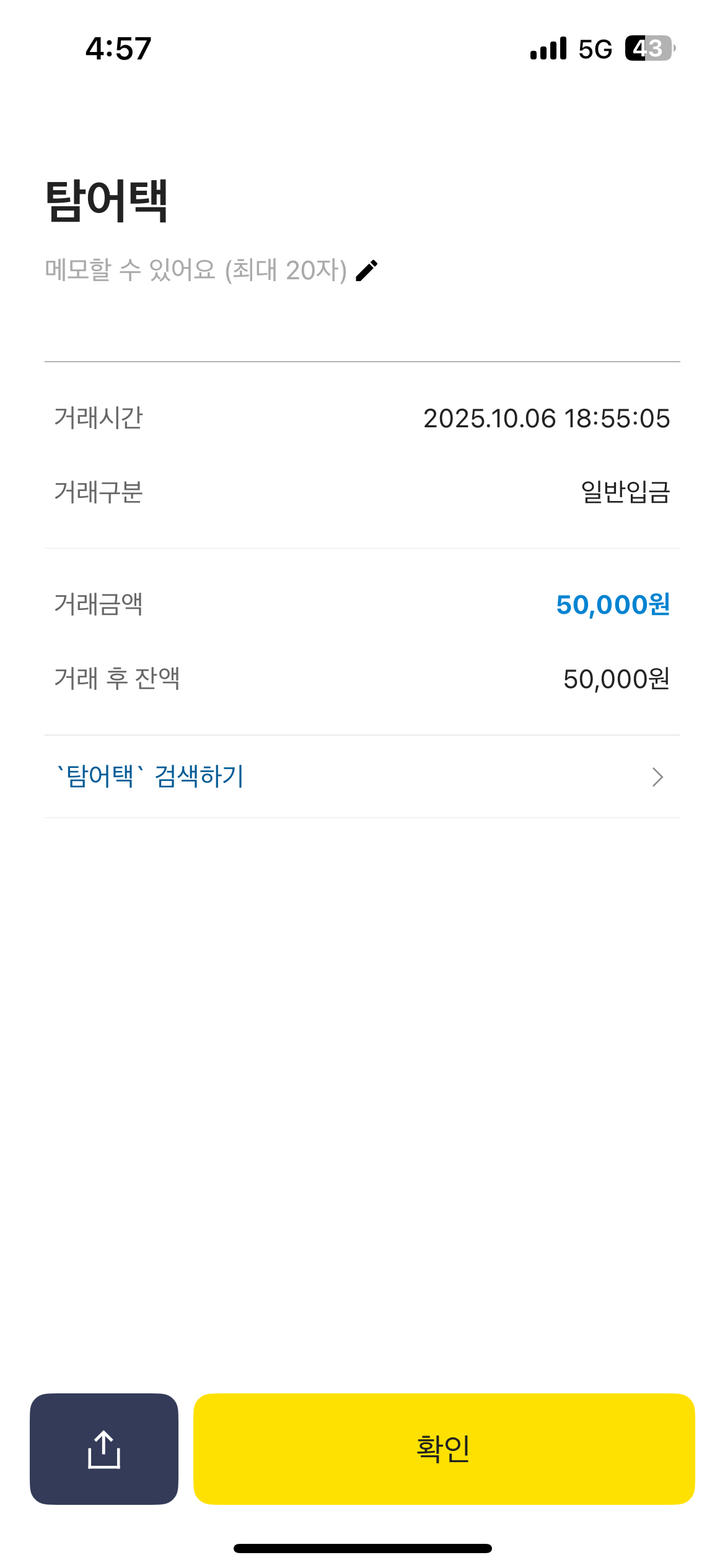Viewport: 725px width, 1568px height.
Task: Edit the transaction memo with the pencil icon
Action: (366, 271)
